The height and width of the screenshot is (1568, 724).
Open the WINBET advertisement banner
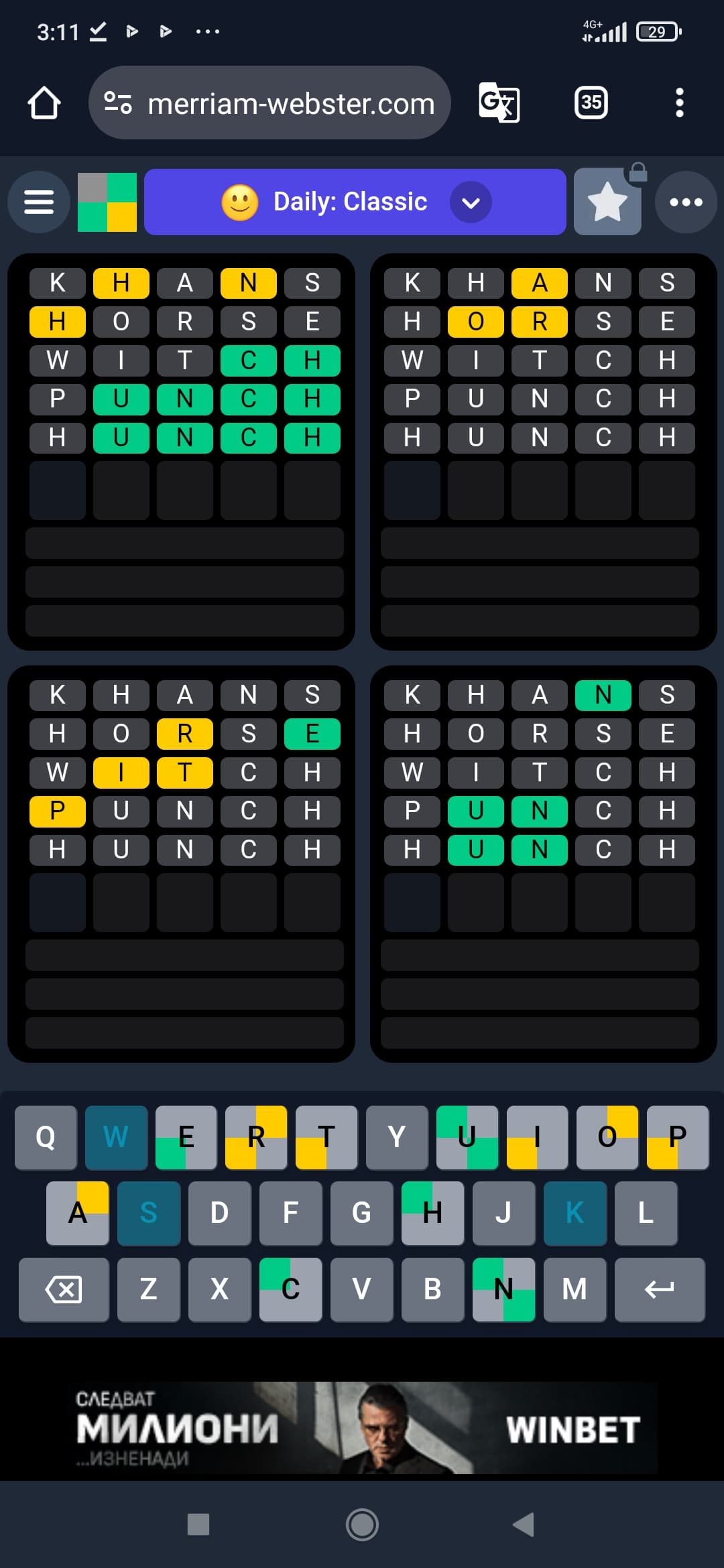(362, 1428)
